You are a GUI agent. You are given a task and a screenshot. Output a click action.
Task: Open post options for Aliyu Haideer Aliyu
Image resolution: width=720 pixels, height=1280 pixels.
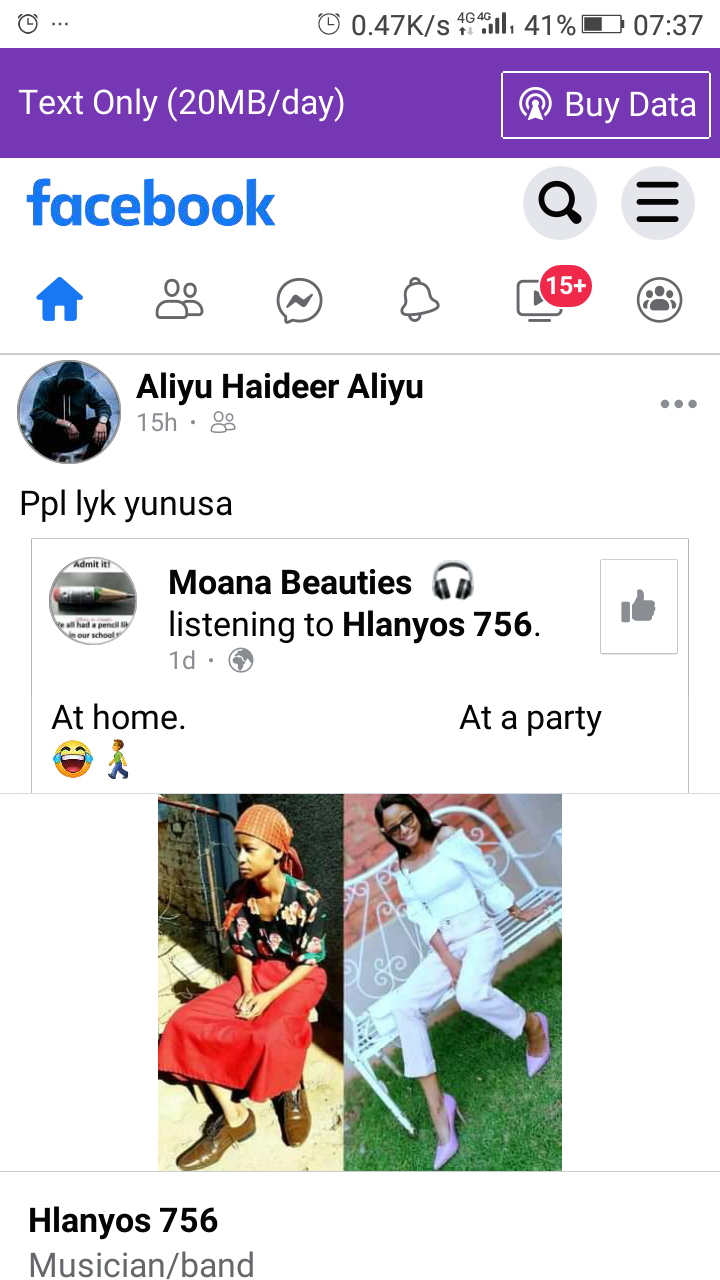pos(678,405)
